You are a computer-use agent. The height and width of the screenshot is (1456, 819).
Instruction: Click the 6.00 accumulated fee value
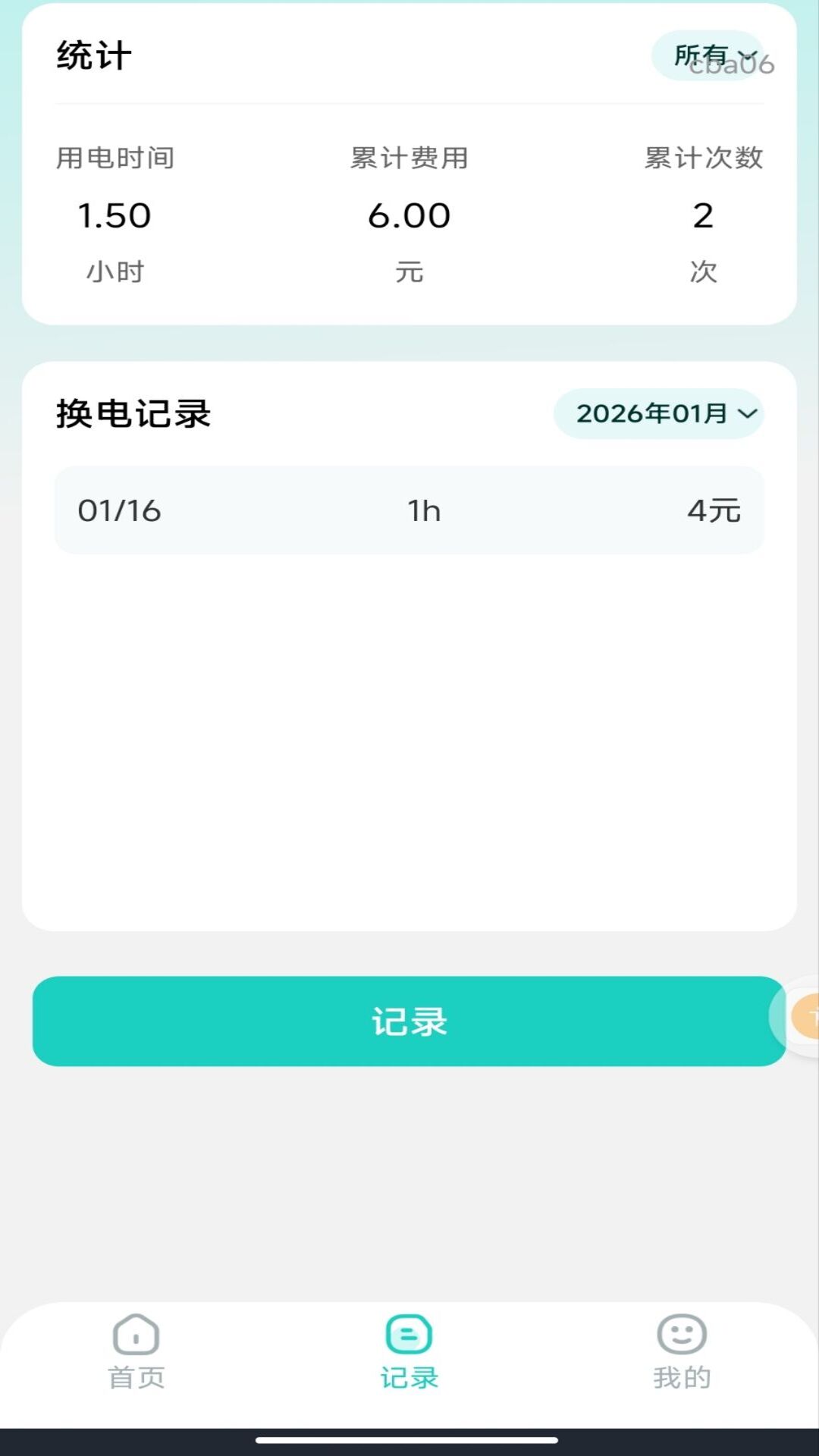pyautogui.click(x=409, y=215)
